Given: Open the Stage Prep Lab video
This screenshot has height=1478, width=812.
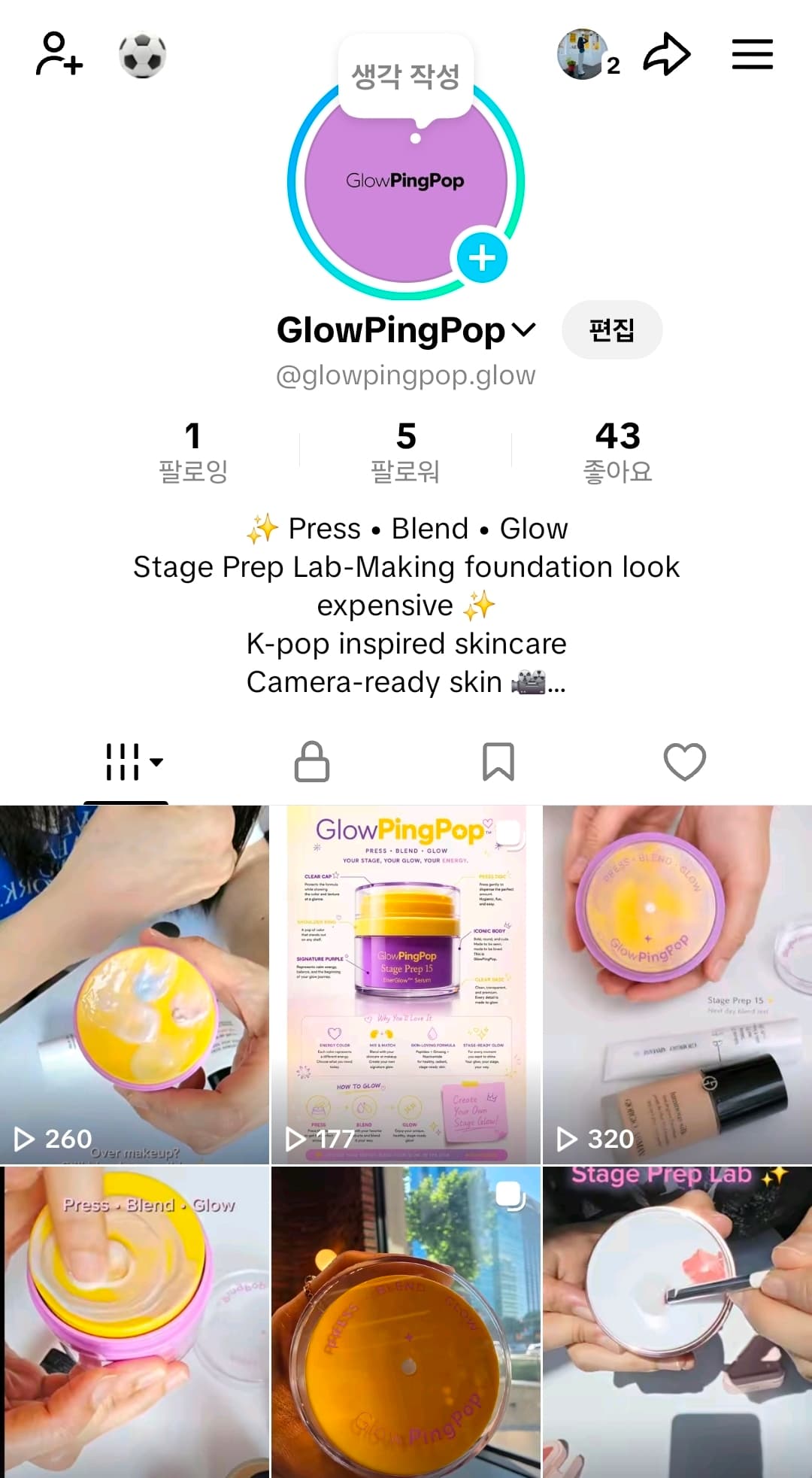Looking at the screenshot, I should (x=677, y=1322).
